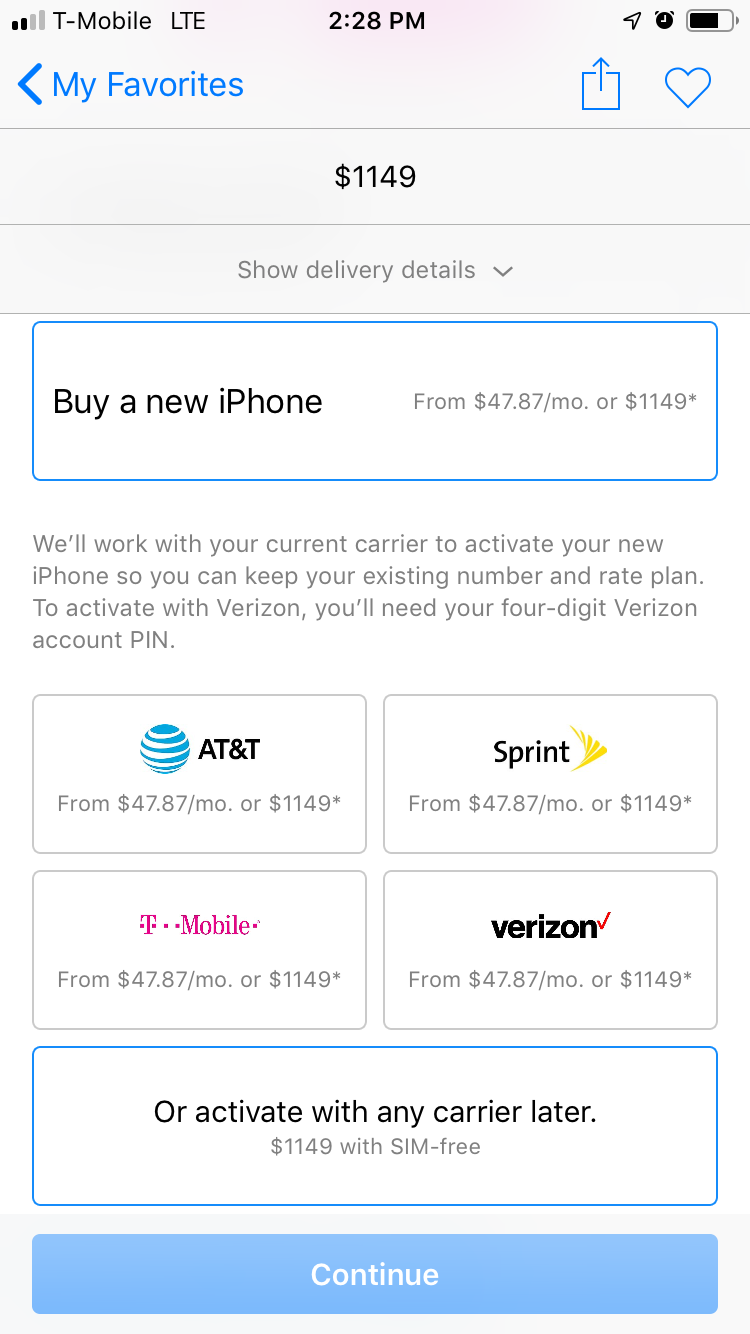Select activate with any carrier later
The width and height of the screenshot is (750, 1334).
click(375, 1126)
